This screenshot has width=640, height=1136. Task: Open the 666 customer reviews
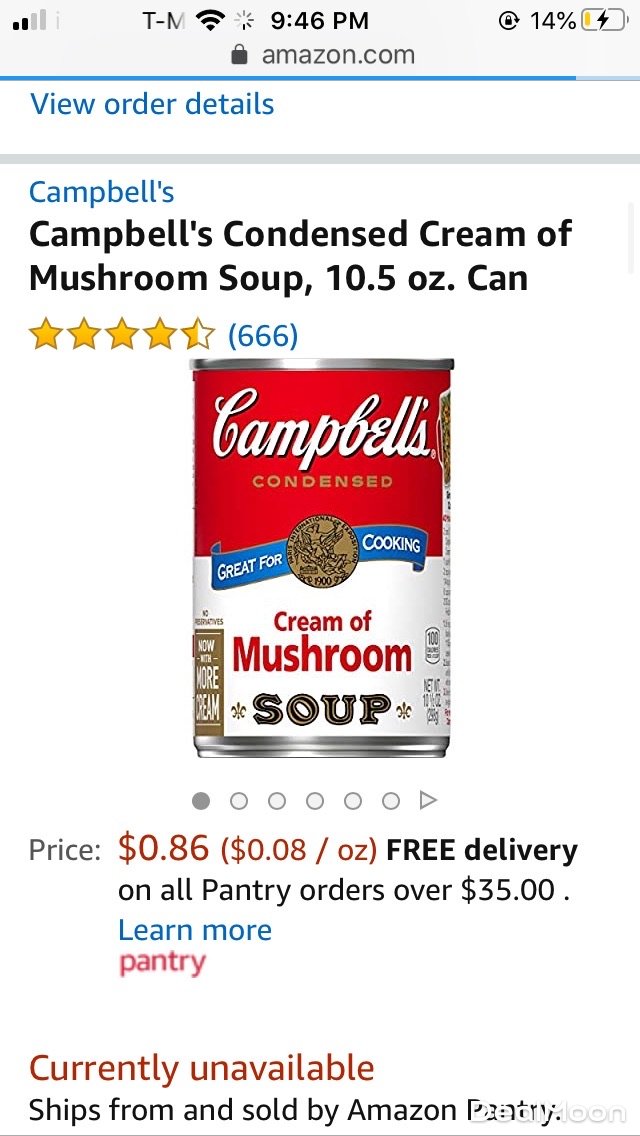click(x=263, y=335)
